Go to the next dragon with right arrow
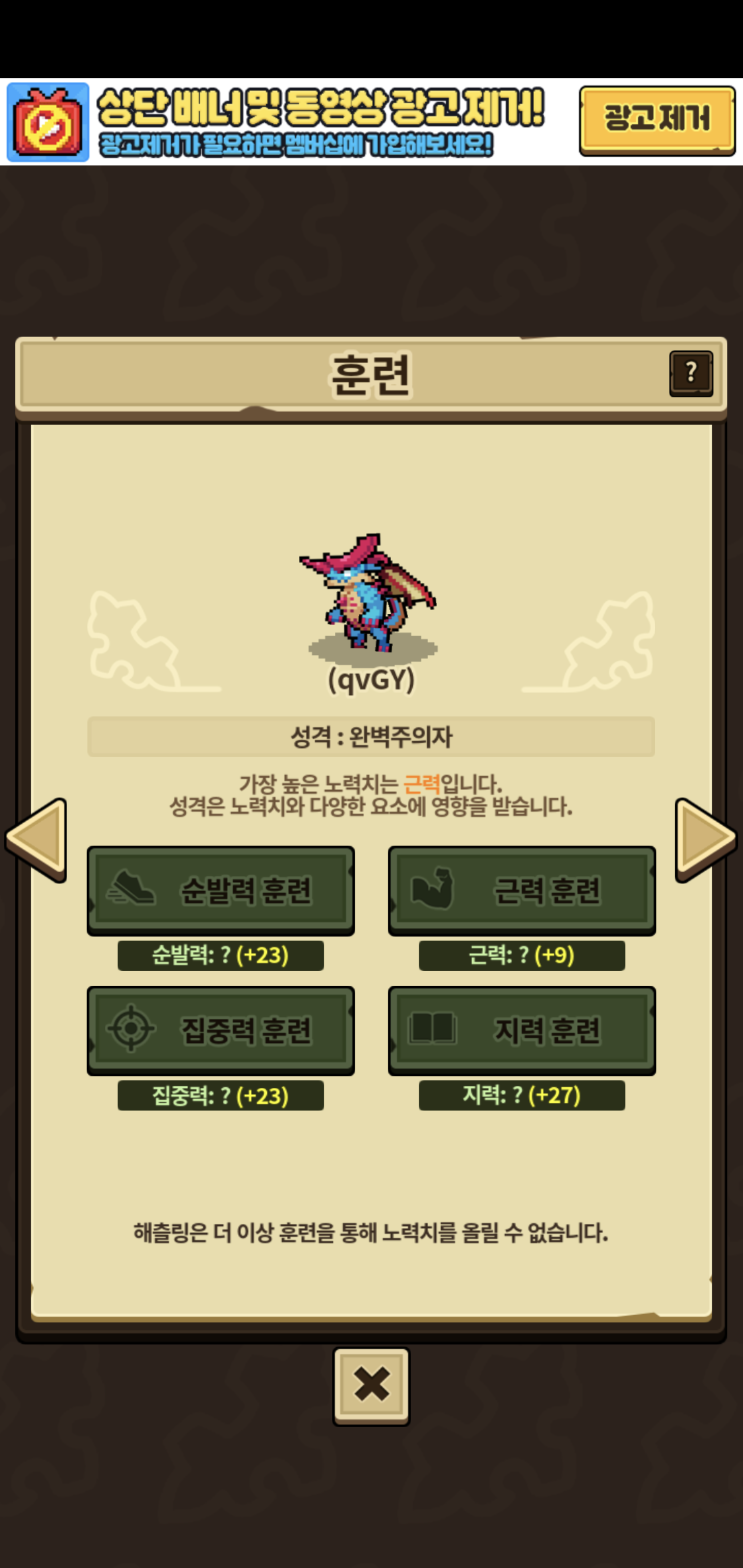743x1568 pixels. point(705,839)
